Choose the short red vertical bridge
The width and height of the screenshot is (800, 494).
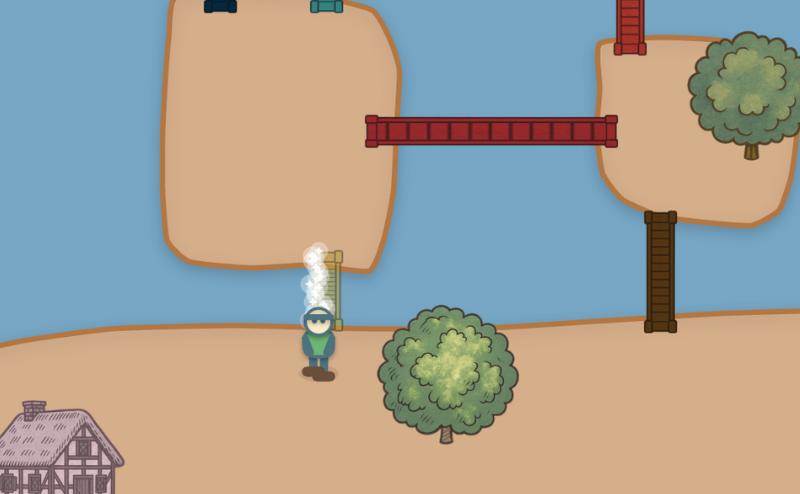click(630, 25)
